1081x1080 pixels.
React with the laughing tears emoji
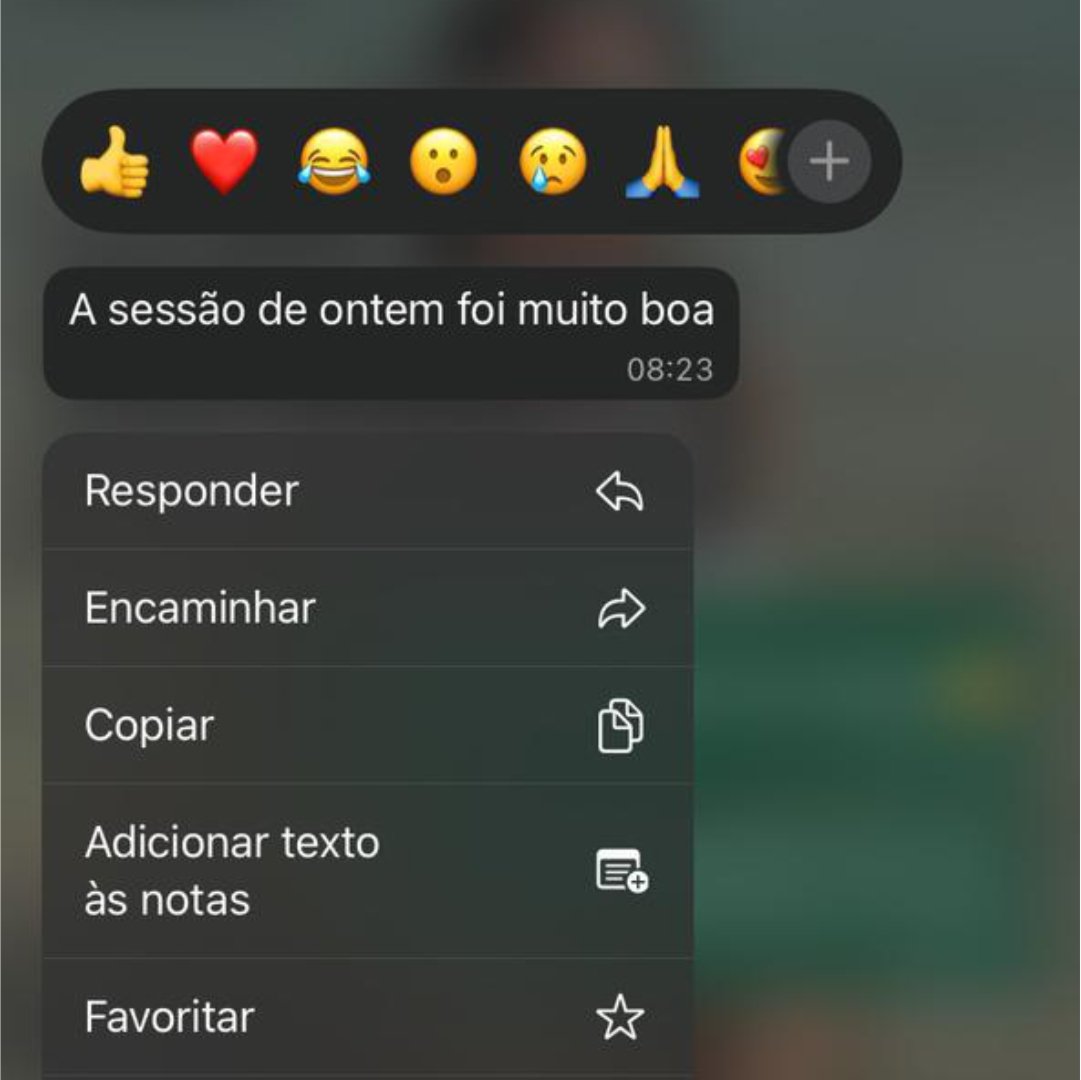point(333,162)
